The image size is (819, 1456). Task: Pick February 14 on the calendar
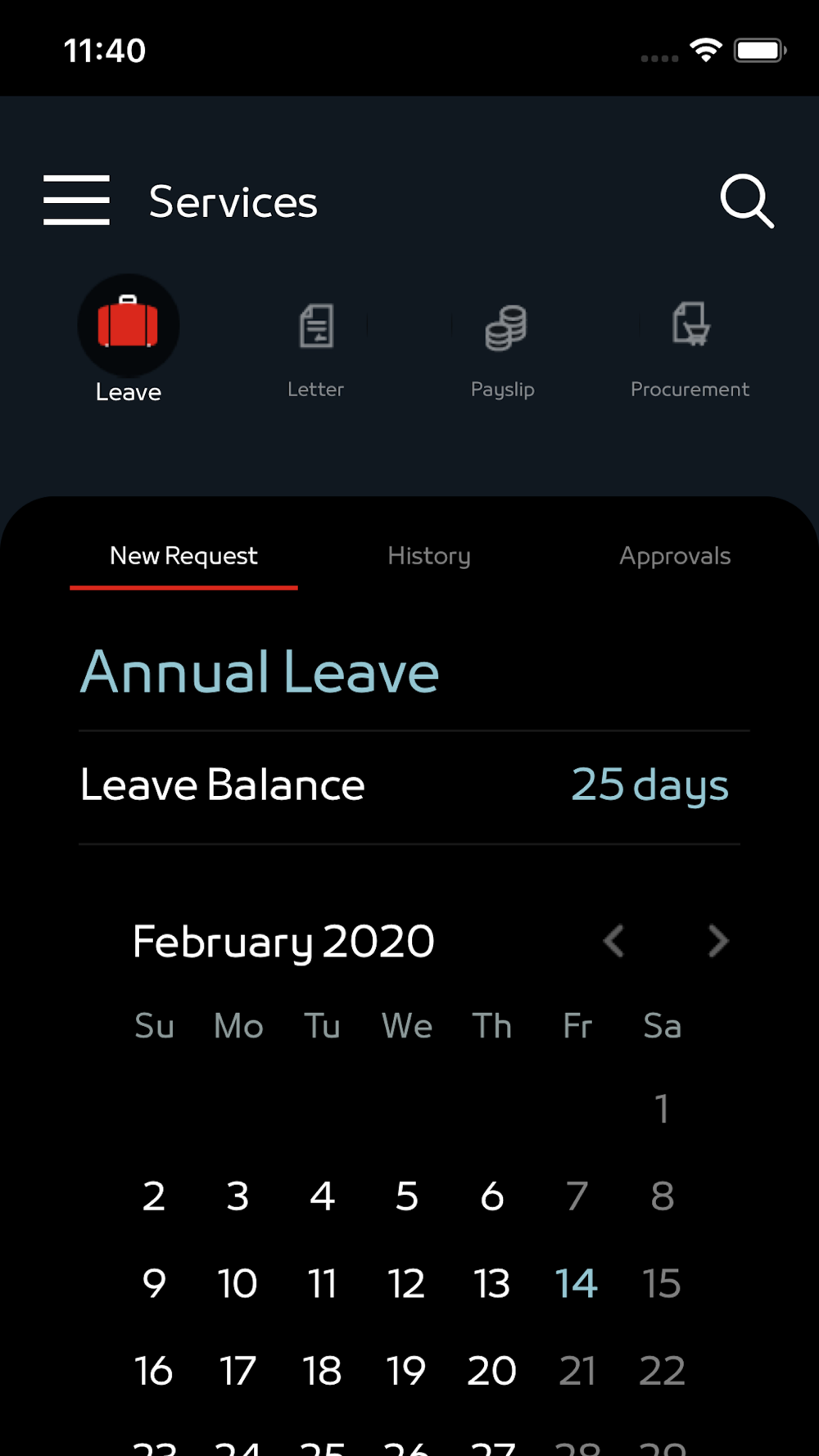click(x=577, y=1283)
